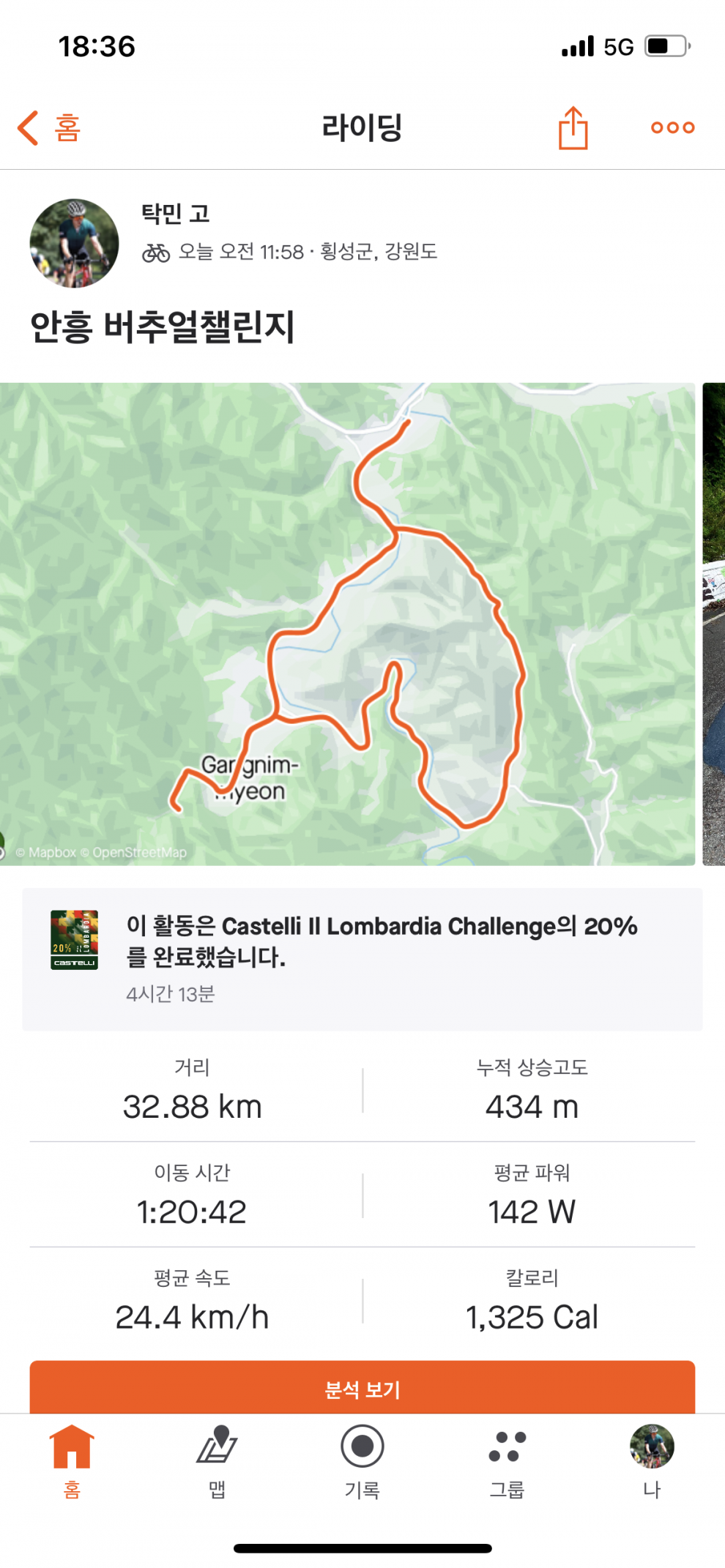Viewport: 725px width, 1568px height.
Task: Open the three-dot overflow menu
Action: 673,127
